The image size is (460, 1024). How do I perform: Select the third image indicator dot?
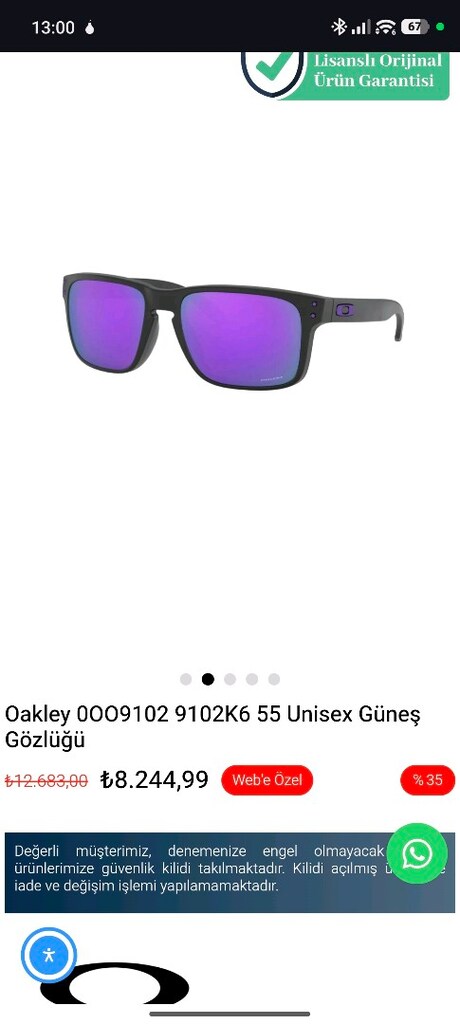click(x=230, y=679)
